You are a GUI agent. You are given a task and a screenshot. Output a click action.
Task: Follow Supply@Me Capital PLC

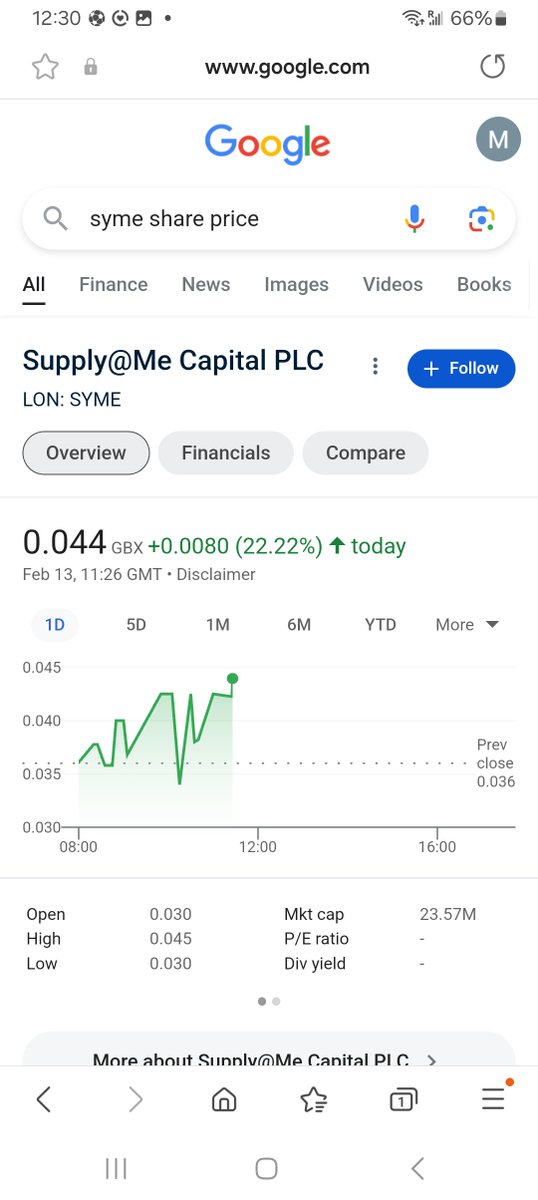(461, 368)
